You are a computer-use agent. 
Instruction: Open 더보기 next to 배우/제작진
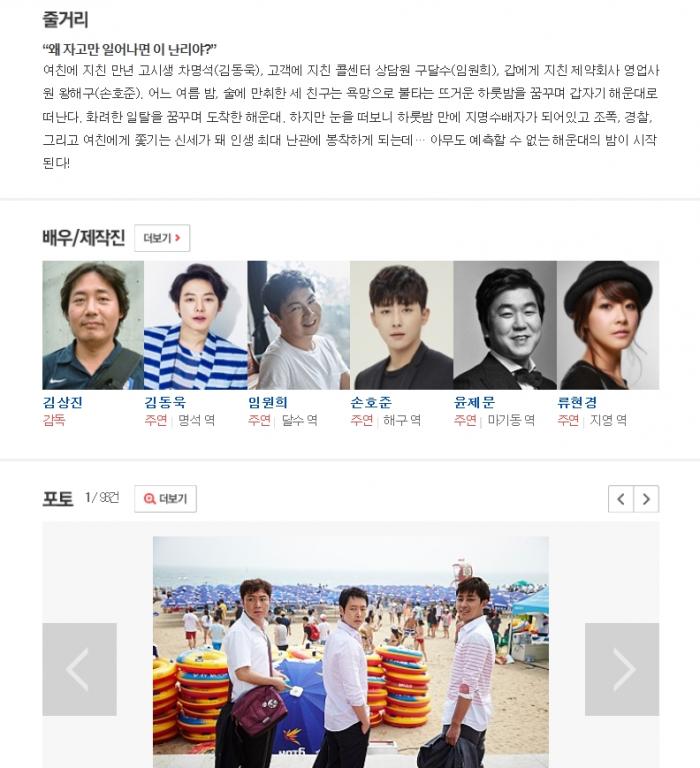pyautogui.click(x=162, y=238)
